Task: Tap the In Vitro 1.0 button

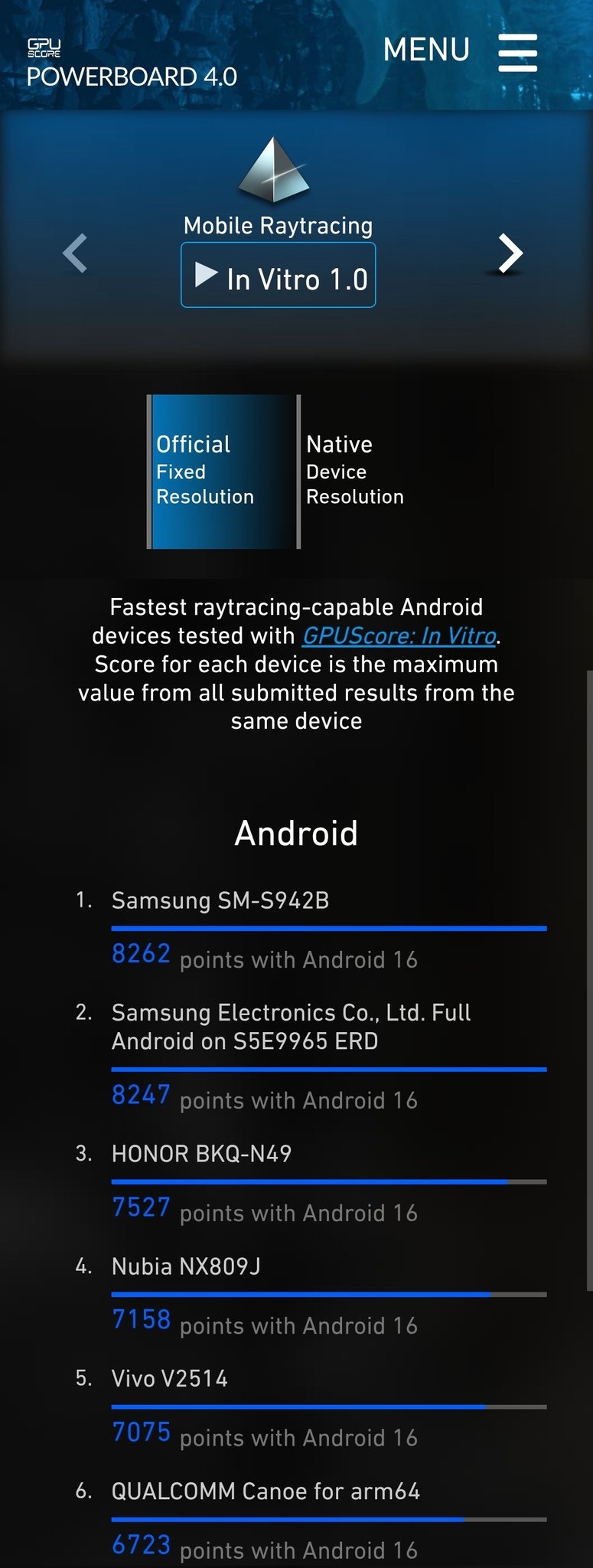Action: click(279, 276)
